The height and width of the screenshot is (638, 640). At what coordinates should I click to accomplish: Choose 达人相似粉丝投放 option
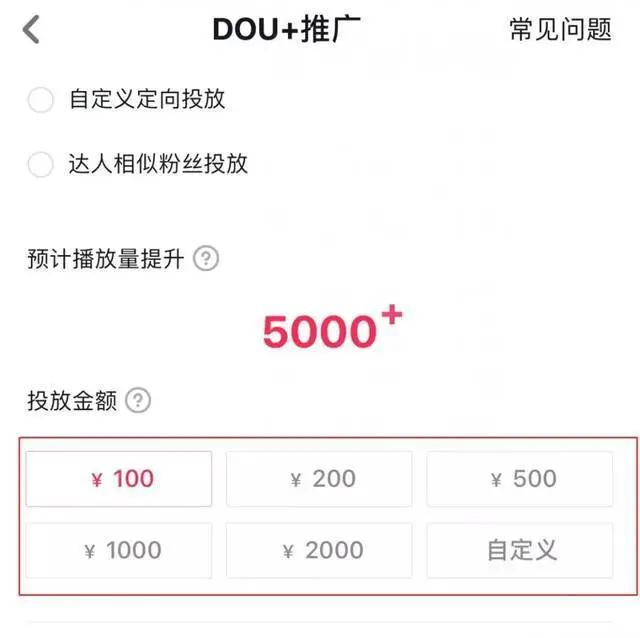pos(41,165)
